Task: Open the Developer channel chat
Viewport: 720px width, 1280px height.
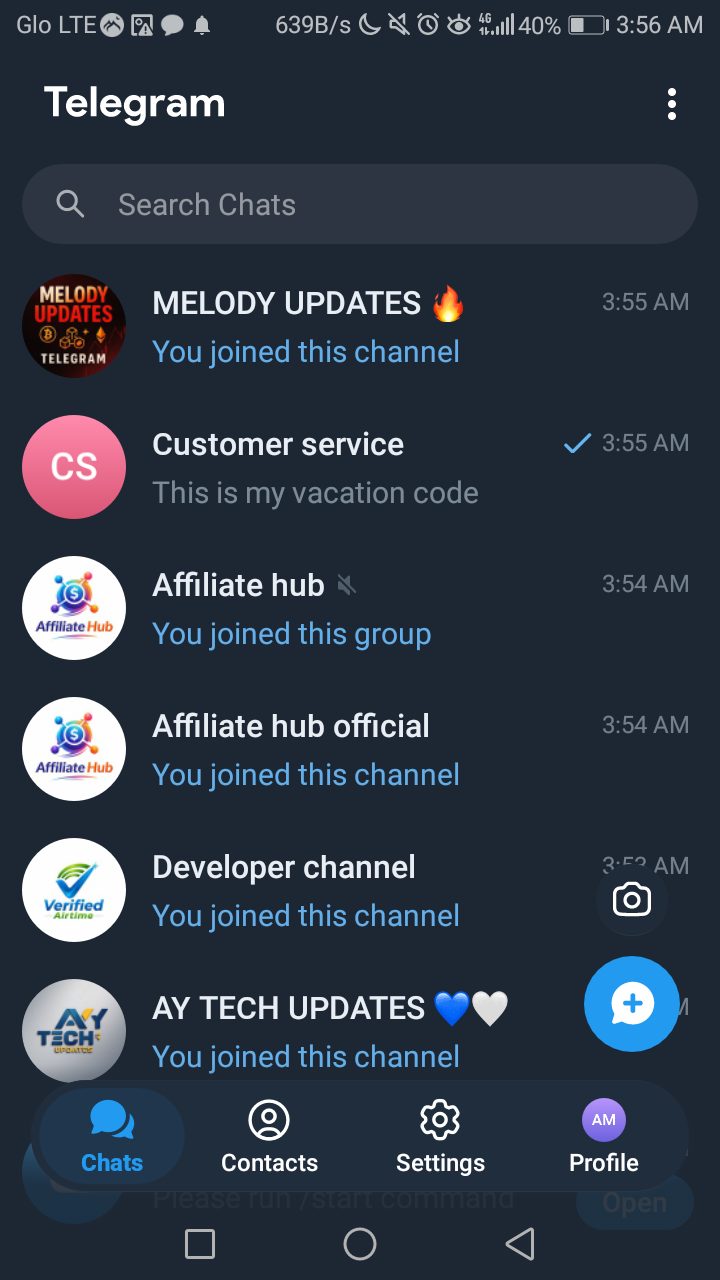Action: 330,891
